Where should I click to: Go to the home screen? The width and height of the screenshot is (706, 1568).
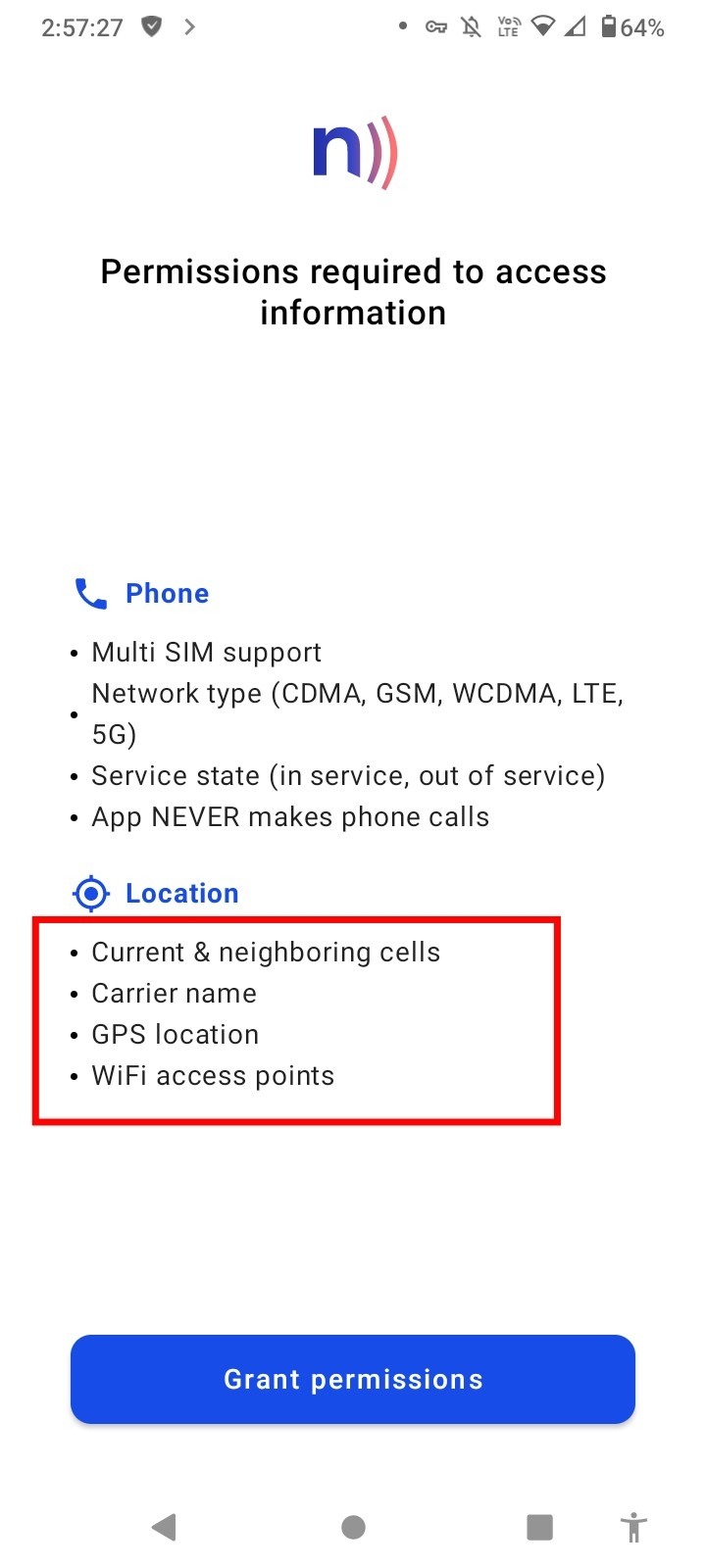(353, 1527)
